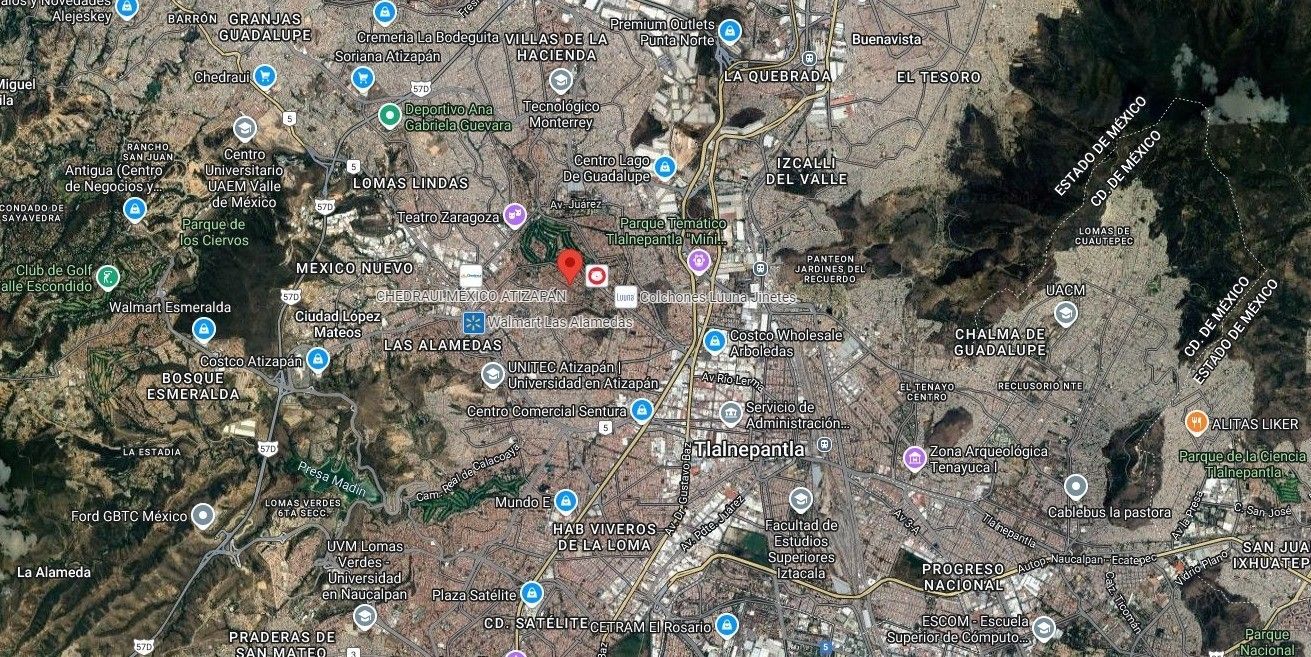
Task: Select Mundo E shopping marker
Action: [x=566, y=500]
